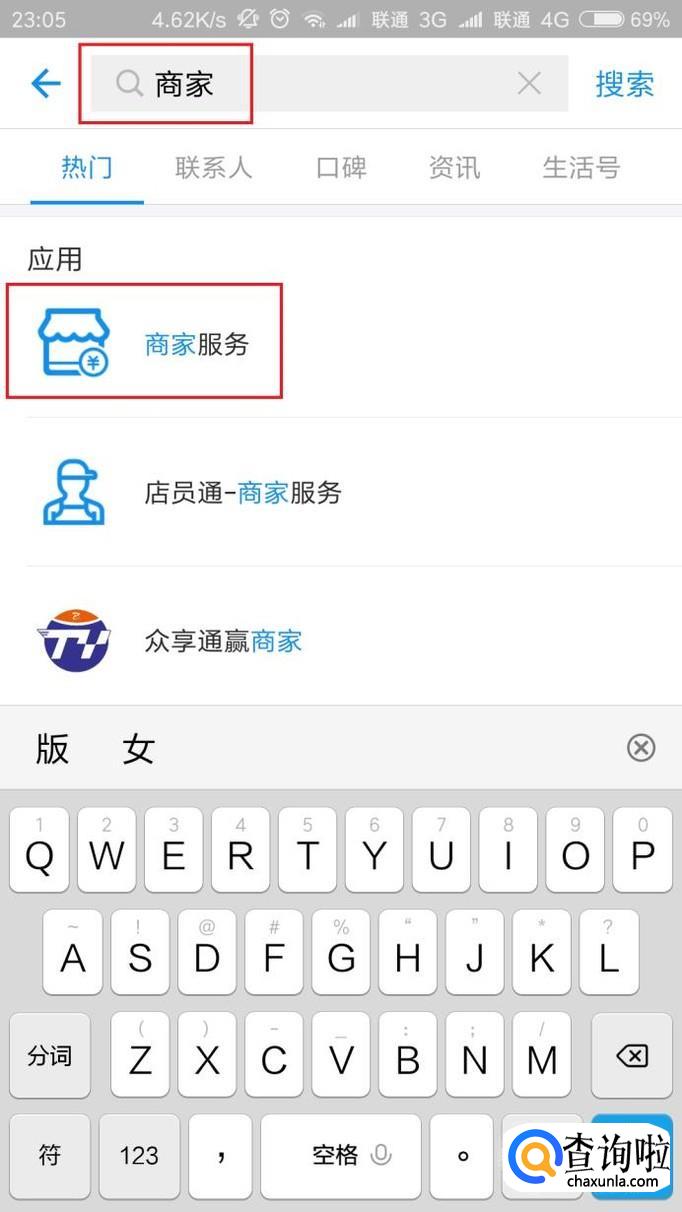This screenshot has height=1212, width=682.
Task: Switch to the 口碑 tab
Action: [341, 167]
